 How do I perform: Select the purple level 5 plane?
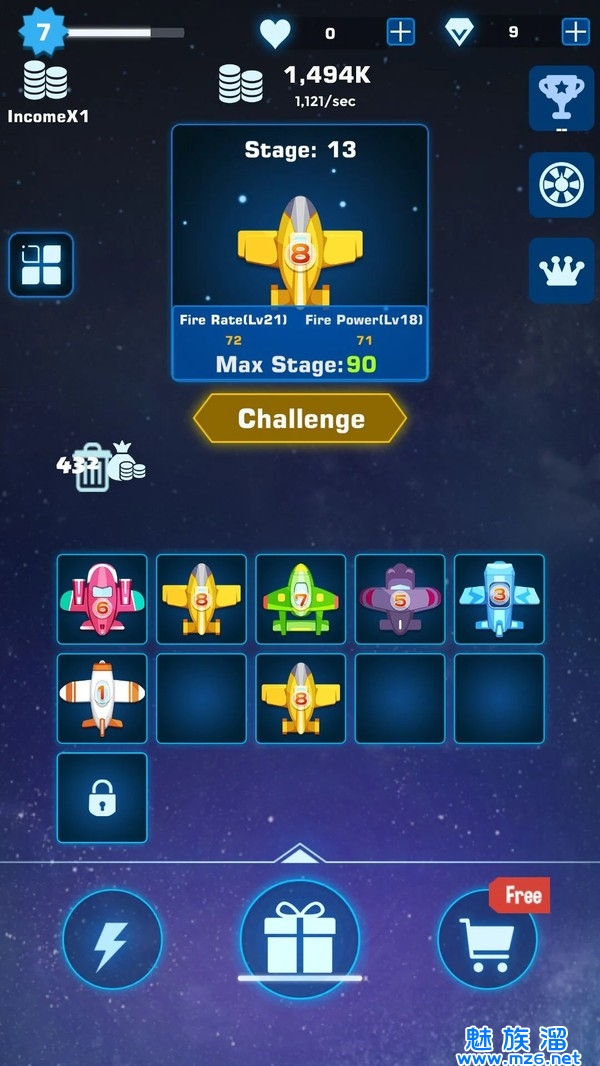(x=399, y=599)
